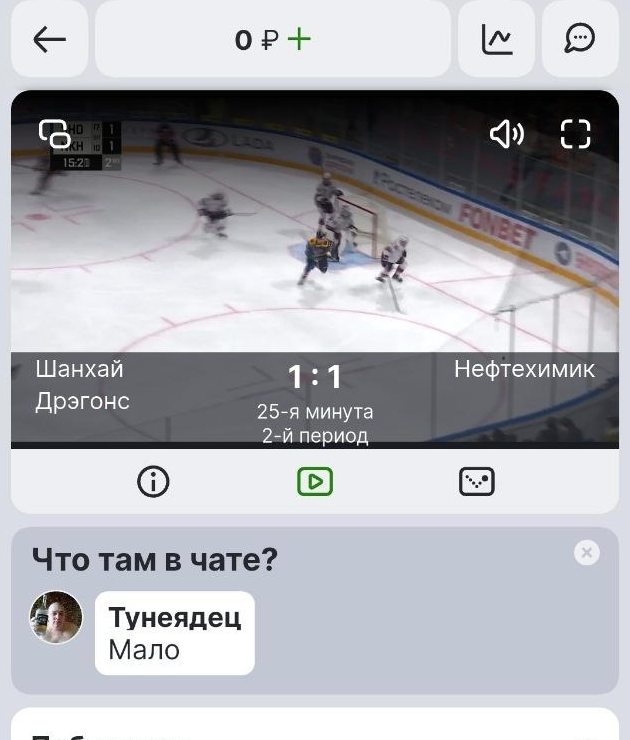Enable picture-in-picture for the video
Screen dimensions: 630x740
(54, 133)
